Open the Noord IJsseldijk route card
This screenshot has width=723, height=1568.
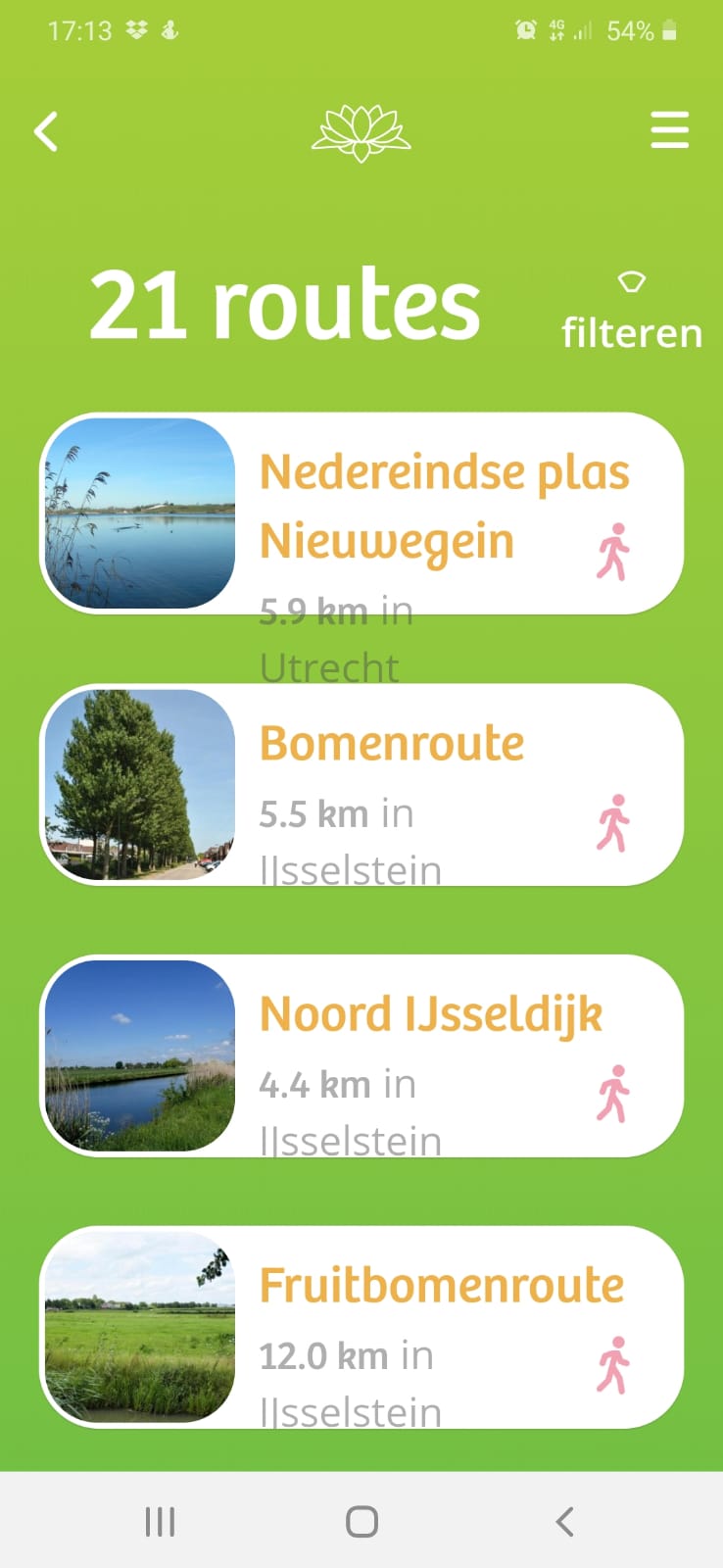(431, 1014)
